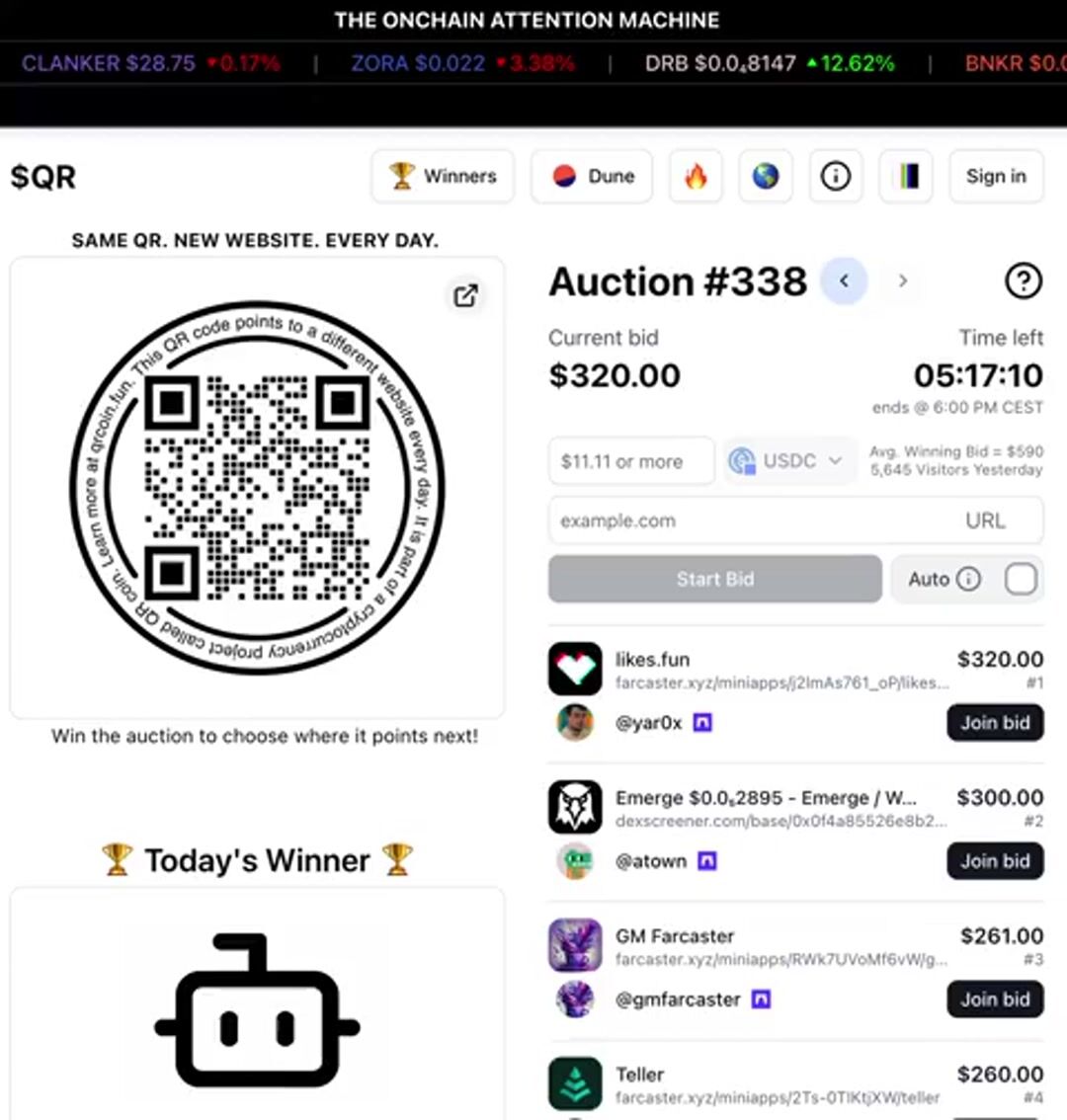Screen dimensions: 1067x1120
Task: Expand the USDC currency dropdown
Action: point(789,461)
